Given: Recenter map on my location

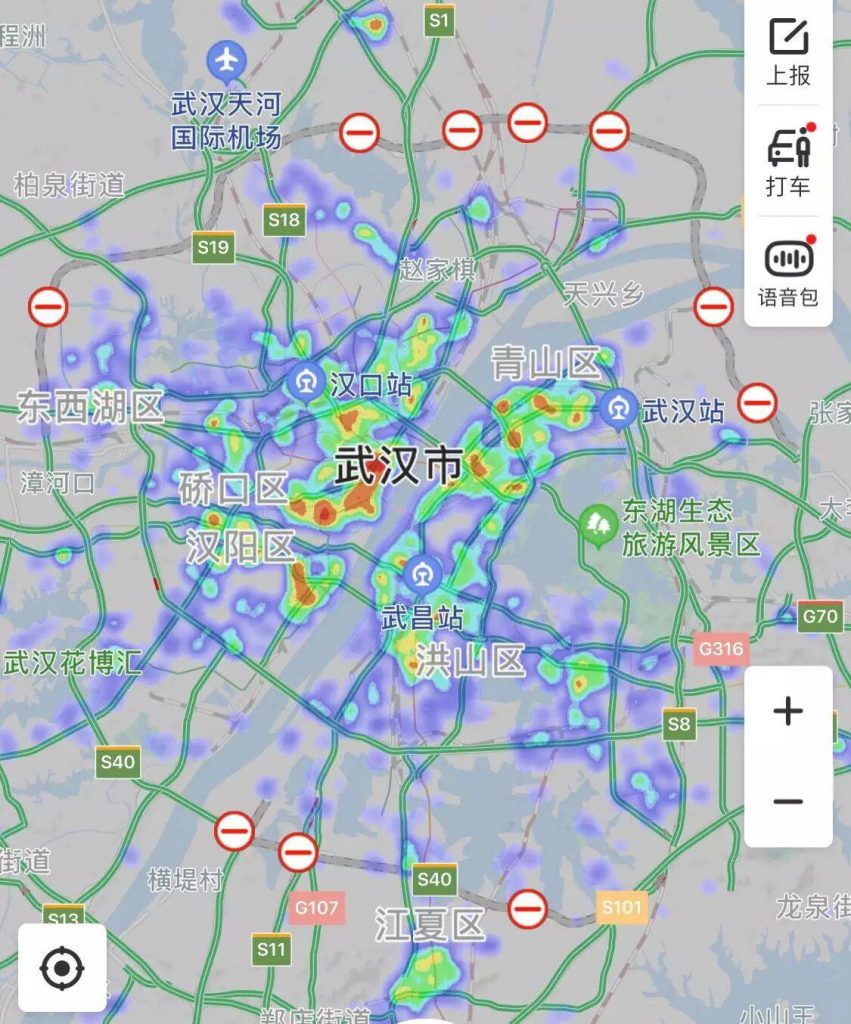Looking at the screenshot, I should pyautogui.click(x=62, y=967).
